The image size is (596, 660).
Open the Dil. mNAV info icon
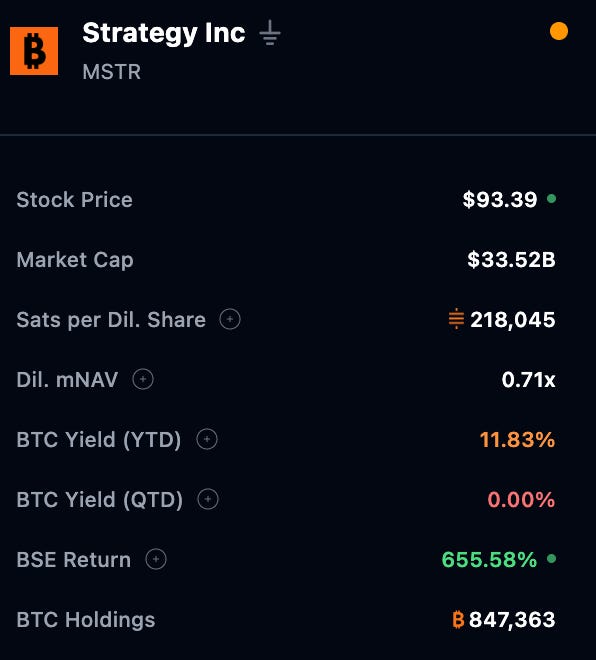(143, 379)
